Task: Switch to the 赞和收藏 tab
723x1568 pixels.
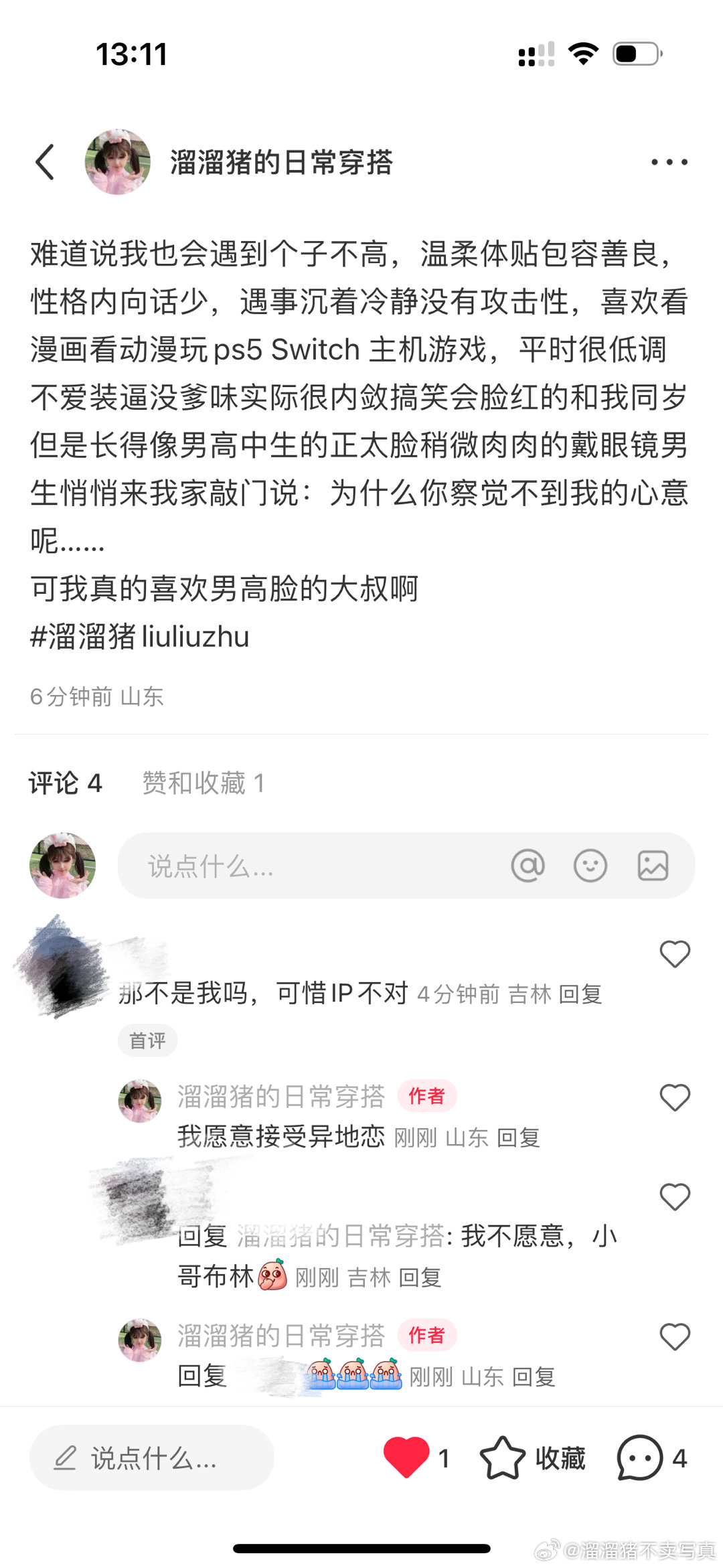Action: tap(204, 783)
